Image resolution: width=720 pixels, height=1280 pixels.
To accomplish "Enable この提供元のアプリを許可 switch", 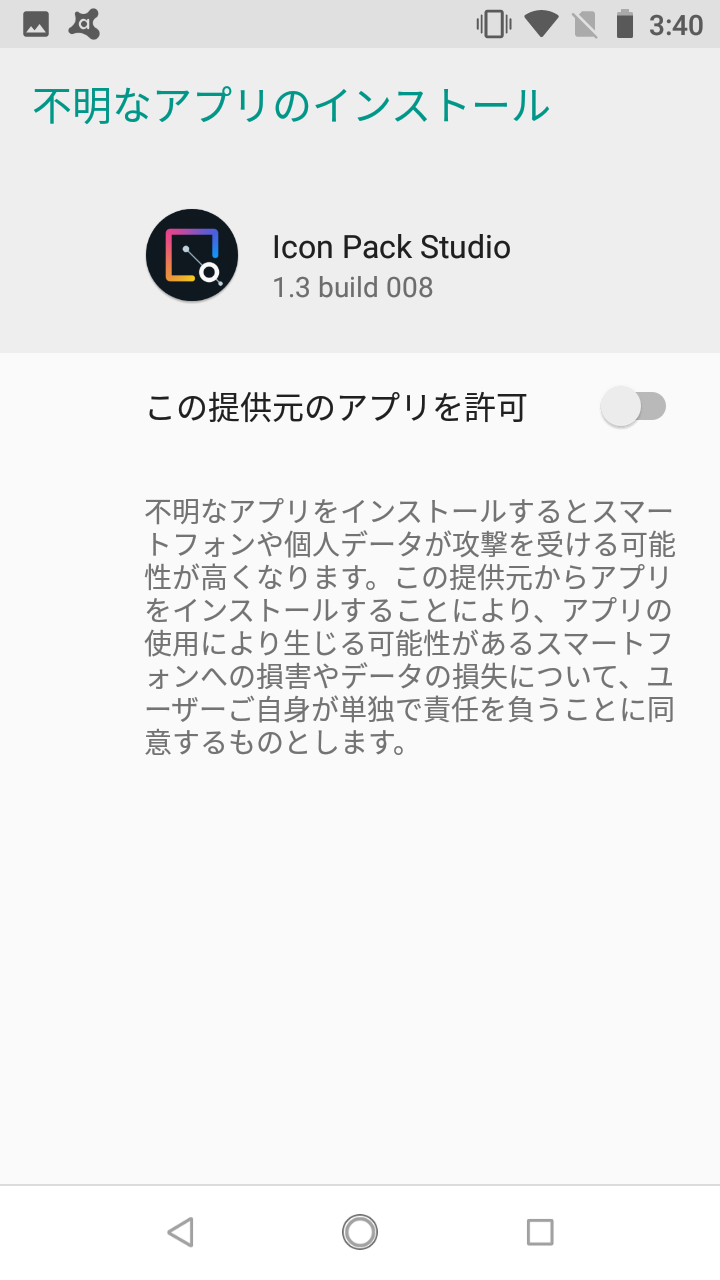I will (x=633, y=406).
